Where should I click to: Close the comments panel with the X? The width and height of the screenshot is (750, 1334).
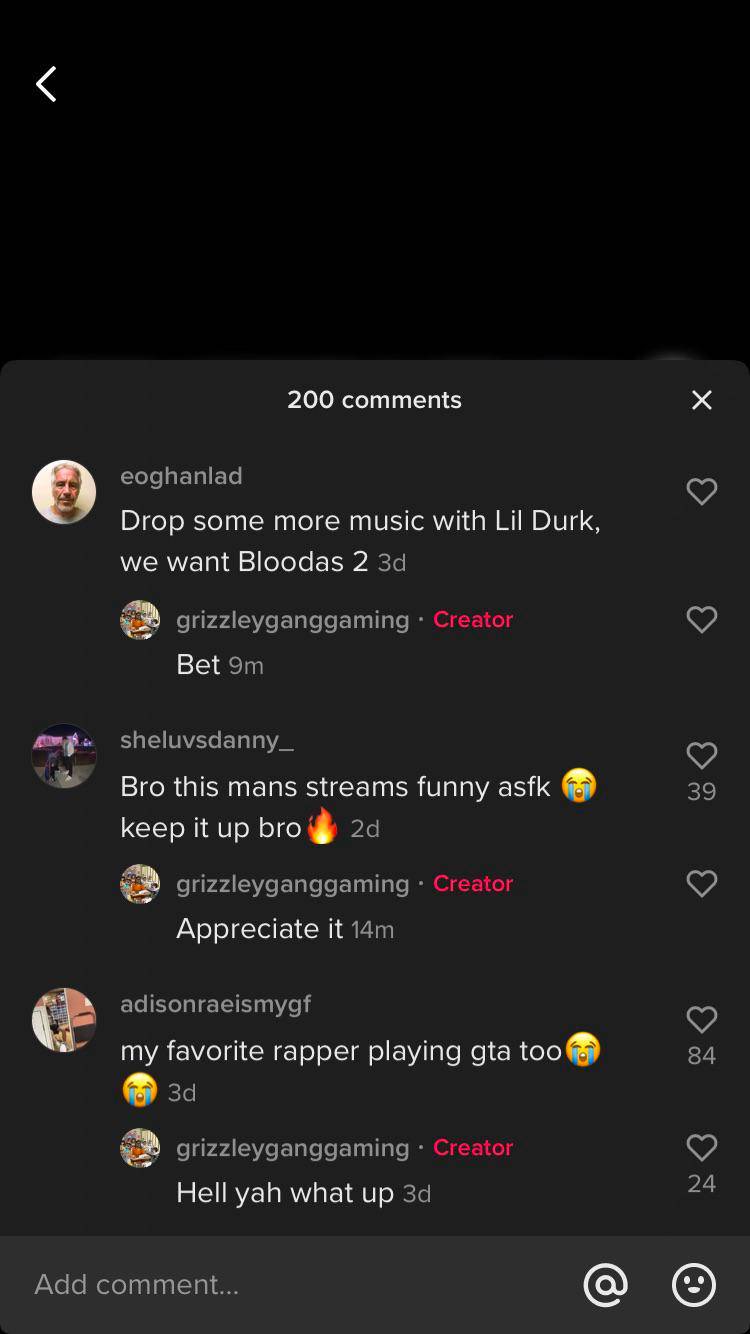coord(701,399)
